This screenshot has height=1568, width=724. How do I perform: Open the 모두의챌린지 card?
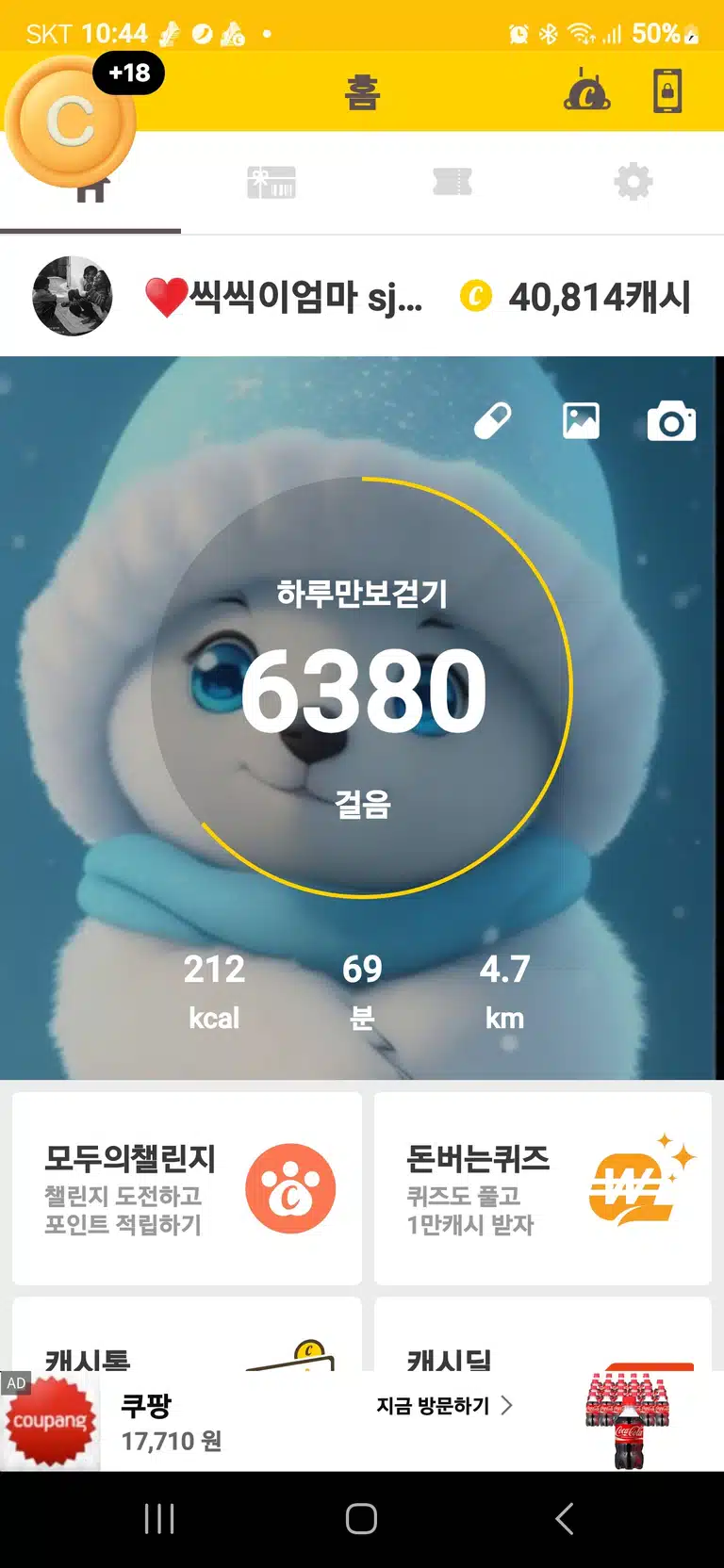[x=187, y=1188]
